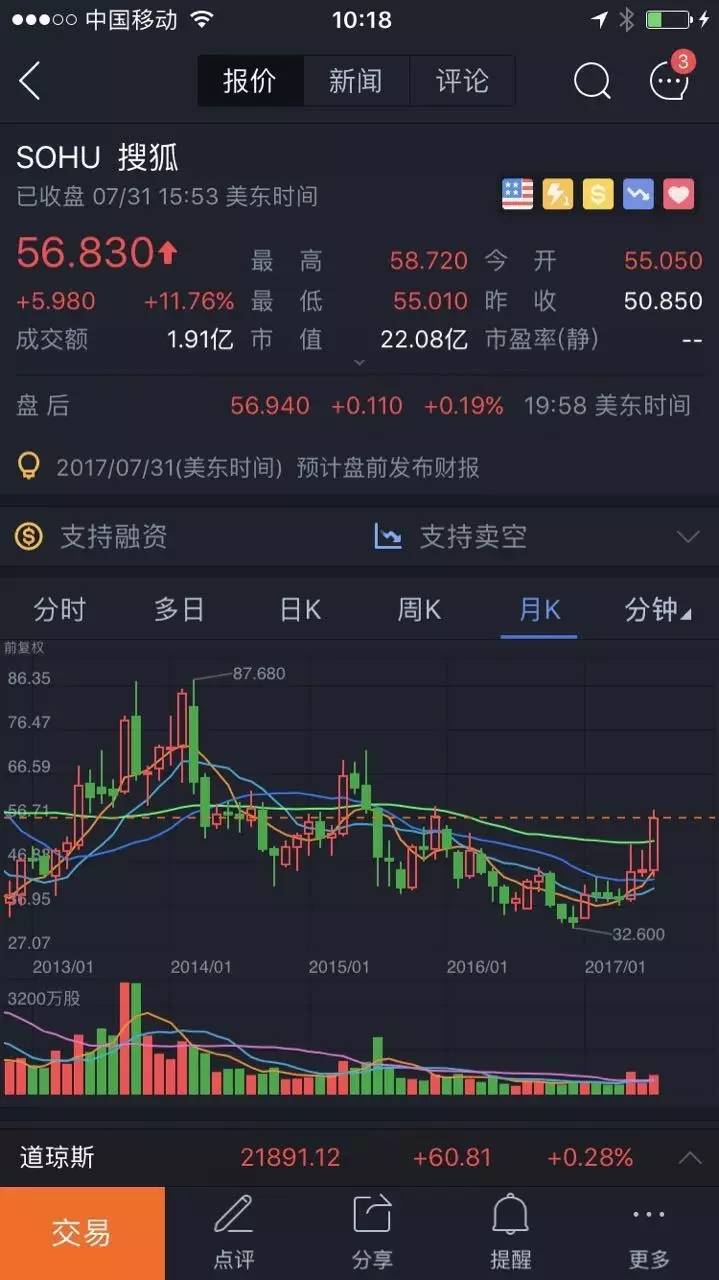Open messages with the 3 badge

[669, 80]
